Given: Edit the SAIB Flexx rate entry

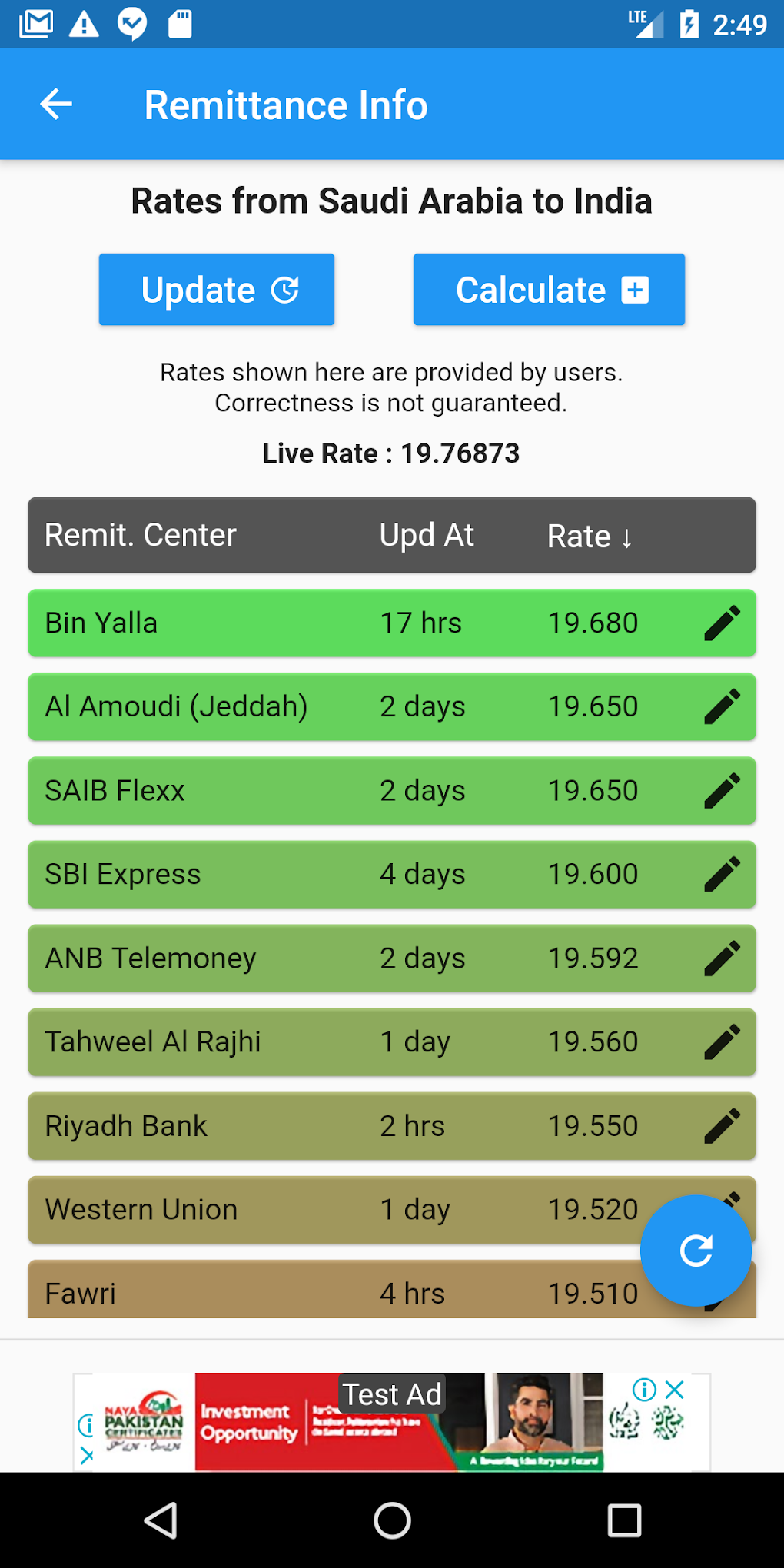Looking at the screenshot, I should [x=723, y=790].
